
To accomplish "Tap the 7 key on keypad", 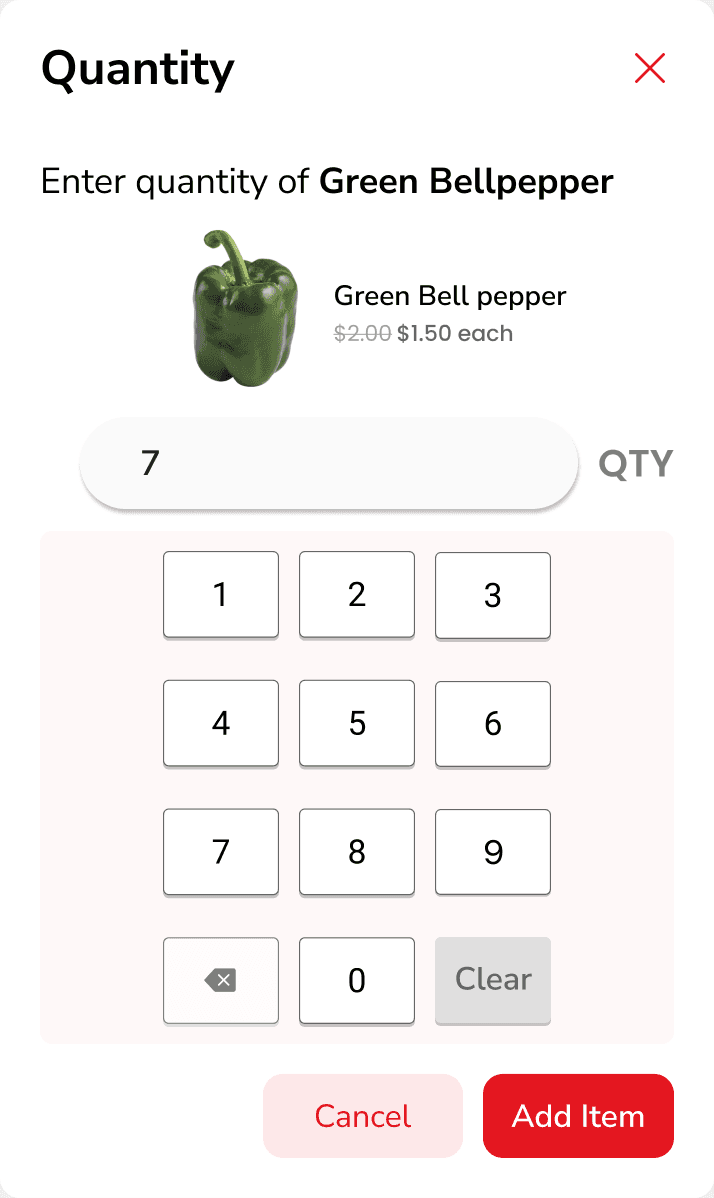I will tap(221, 852).
